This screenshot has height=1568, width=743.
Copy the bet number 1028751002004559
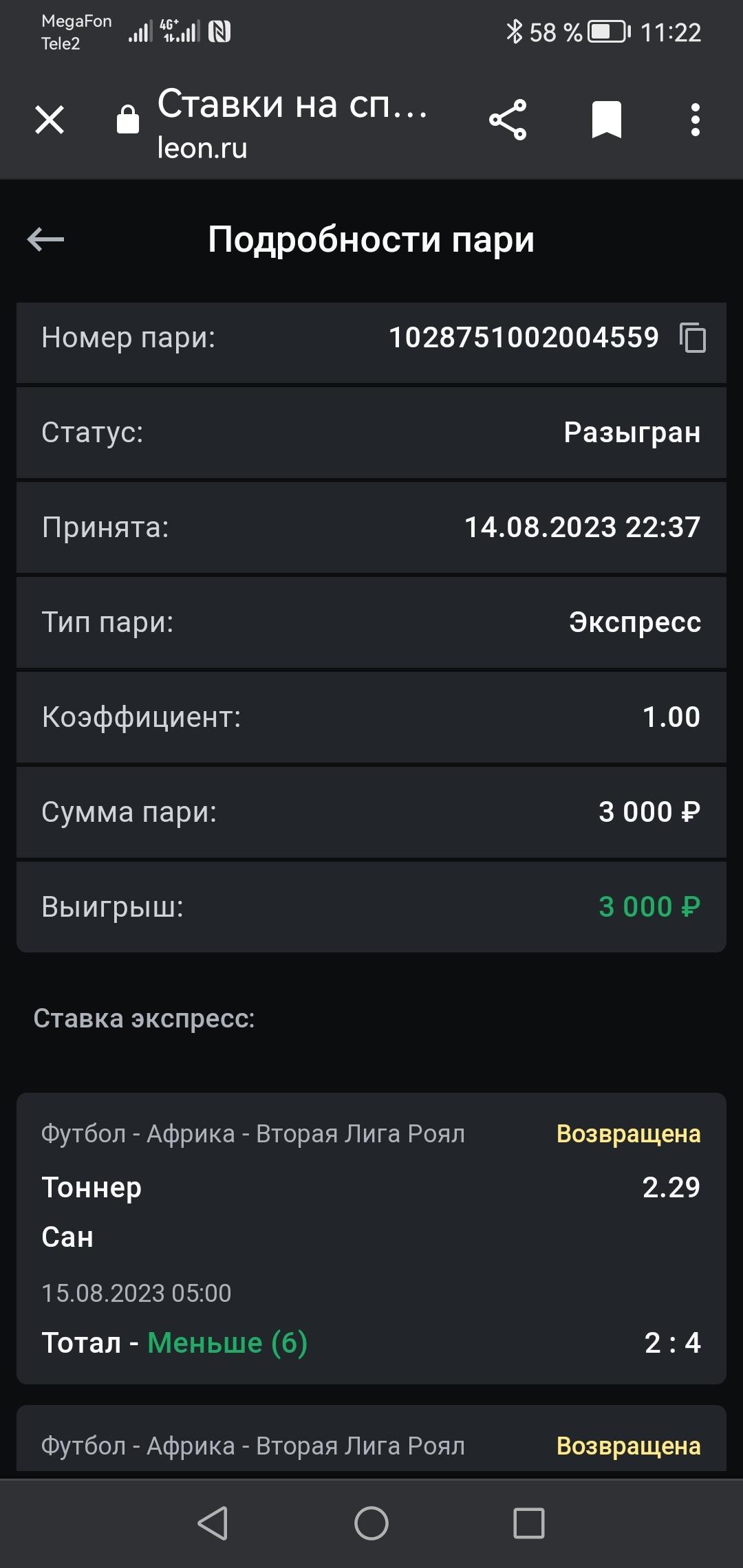click(693, 338)
